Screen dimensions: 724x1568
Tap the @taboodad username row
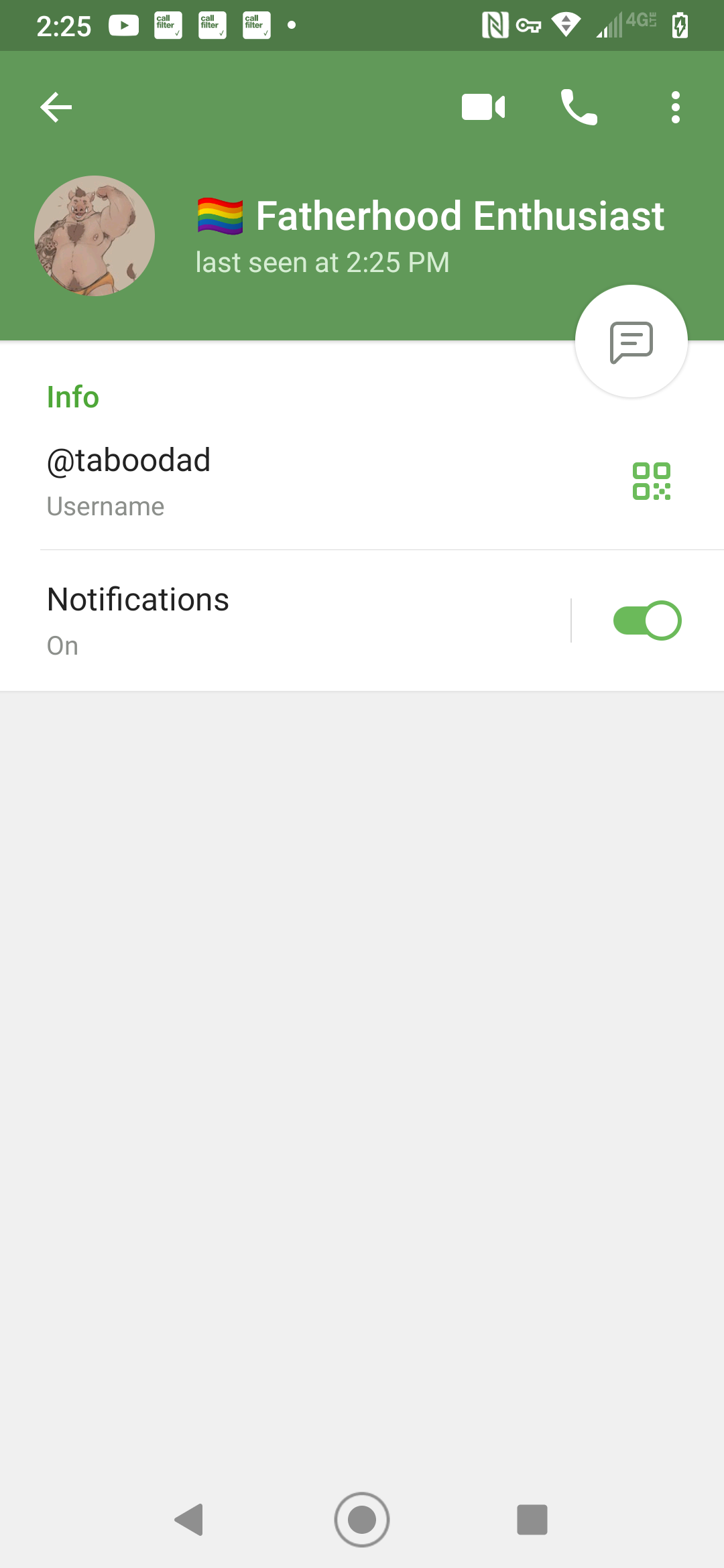362,482
